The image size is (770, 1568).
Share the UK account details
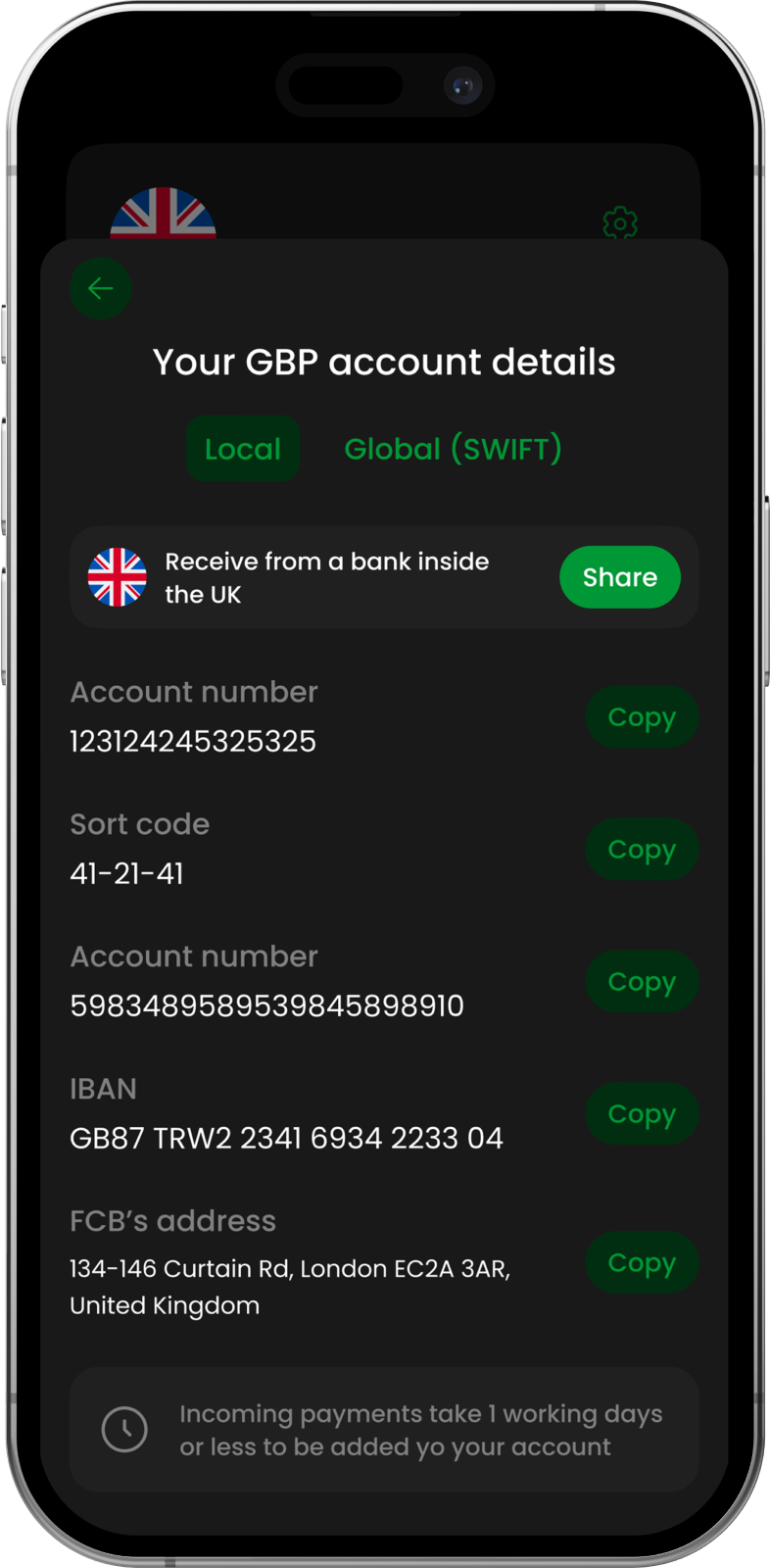619,577
